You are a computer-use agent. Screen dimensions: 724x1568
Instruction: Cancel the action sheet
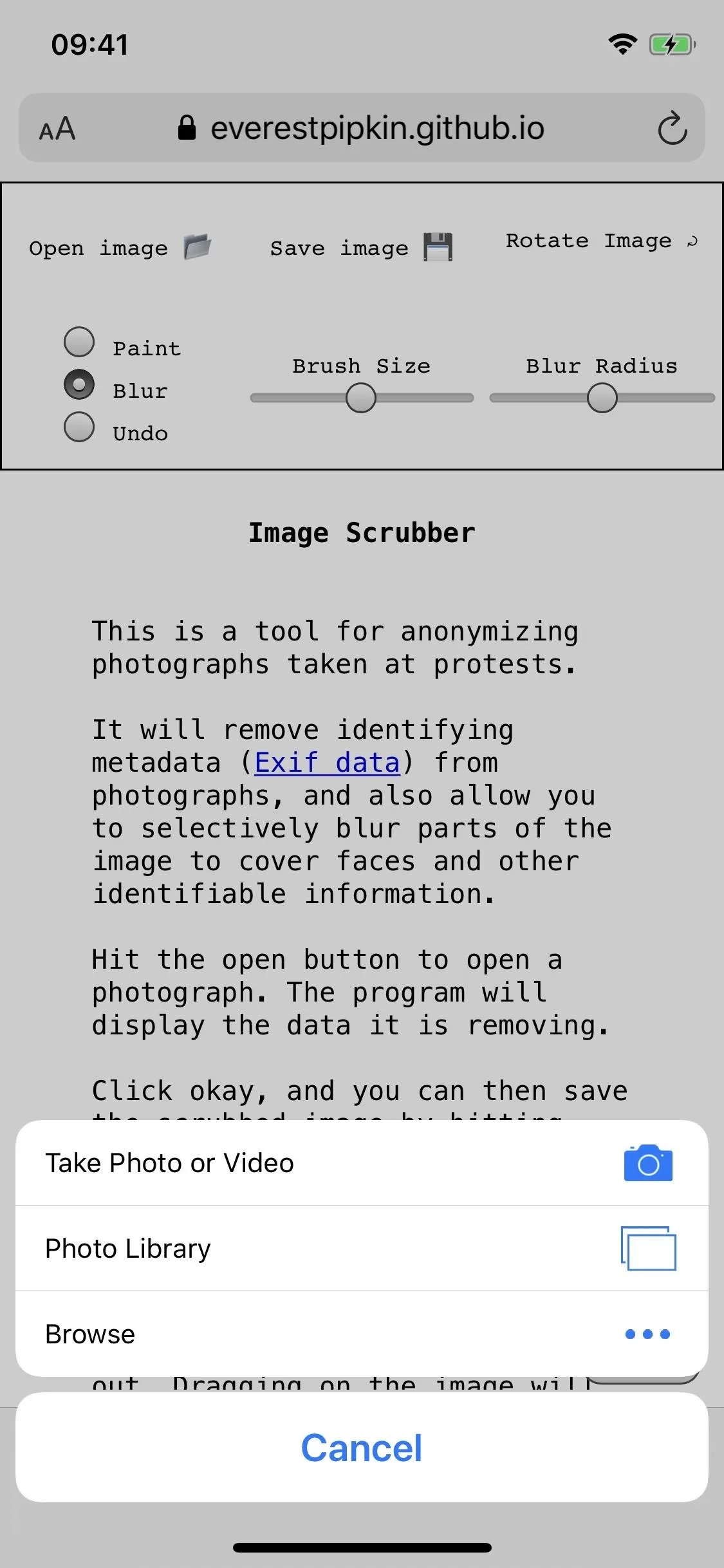362,1448
